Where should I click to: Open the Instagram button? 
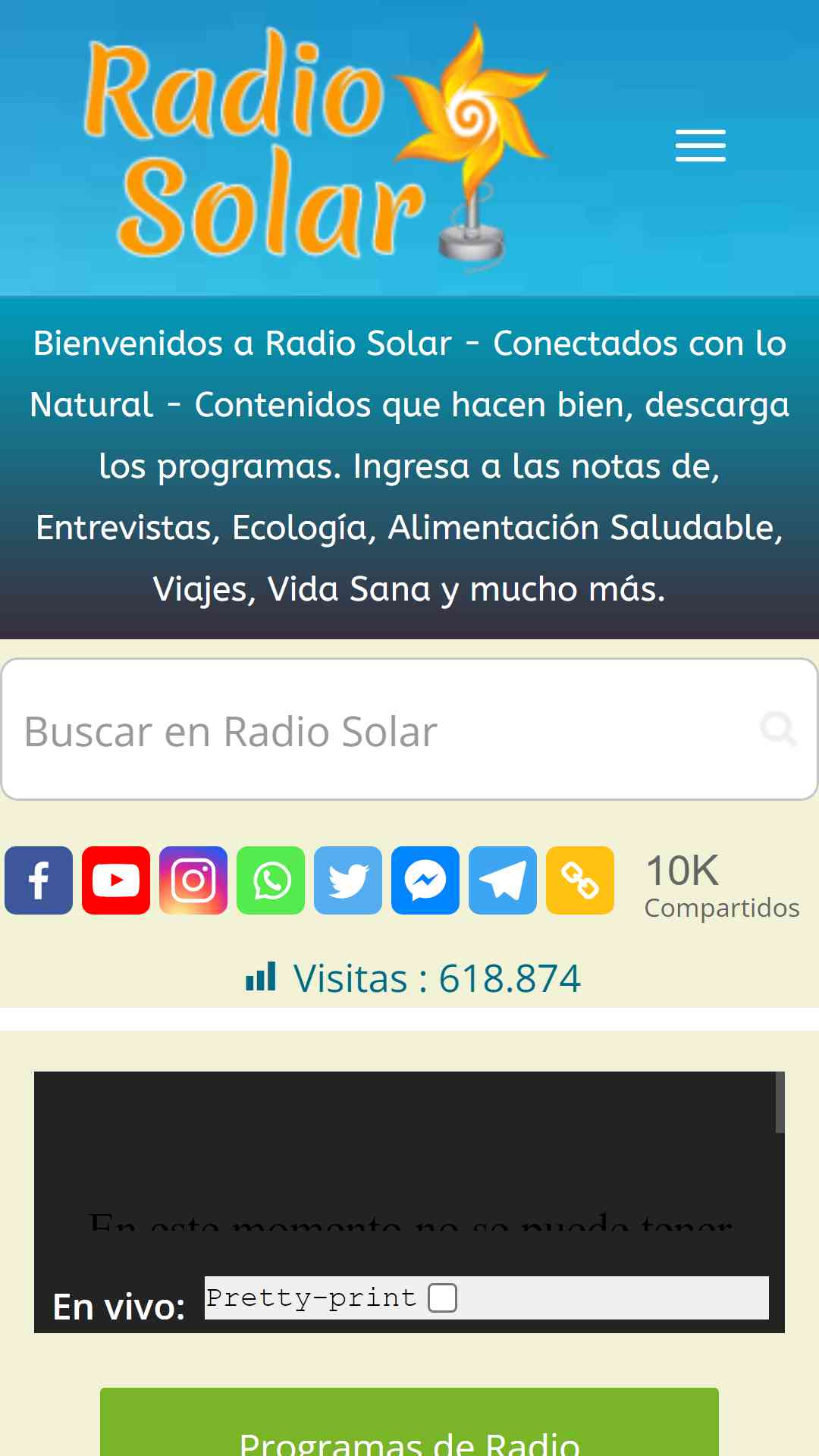(x=193, y=880)
